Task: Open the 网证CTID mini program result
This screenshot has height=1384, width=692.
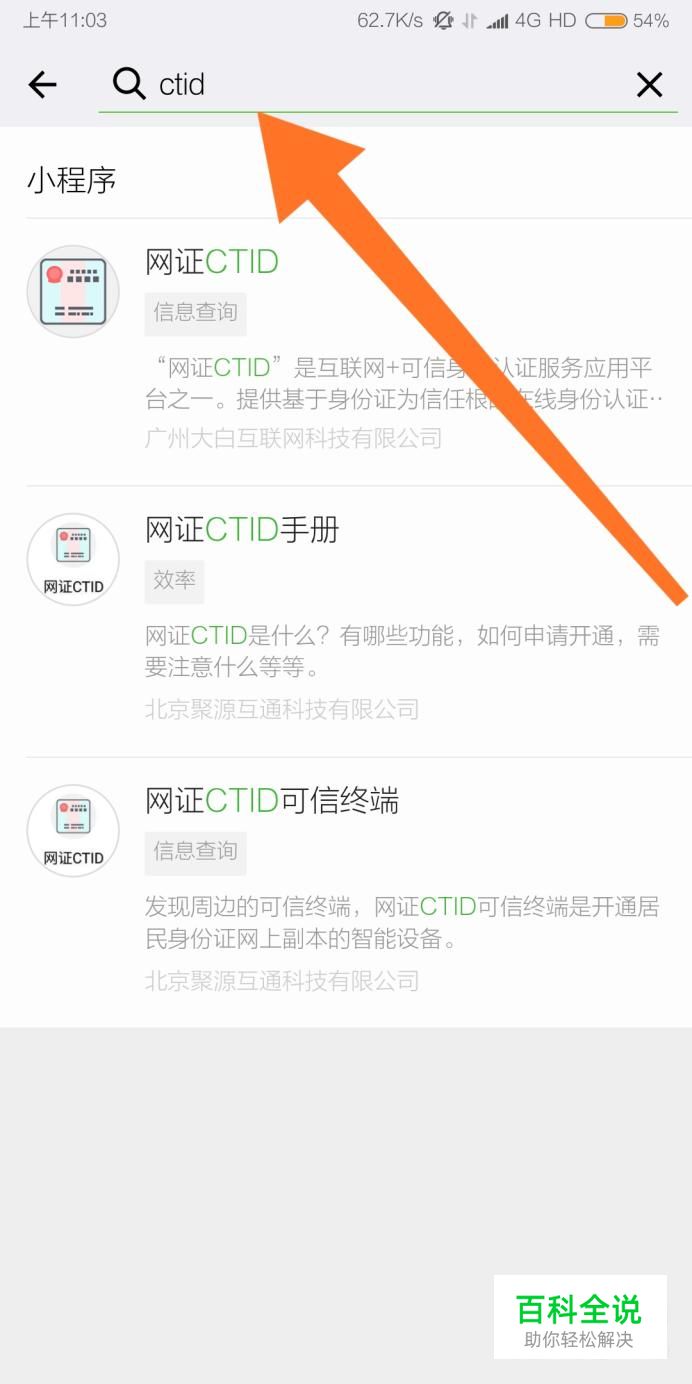Action: pos(346,351)
